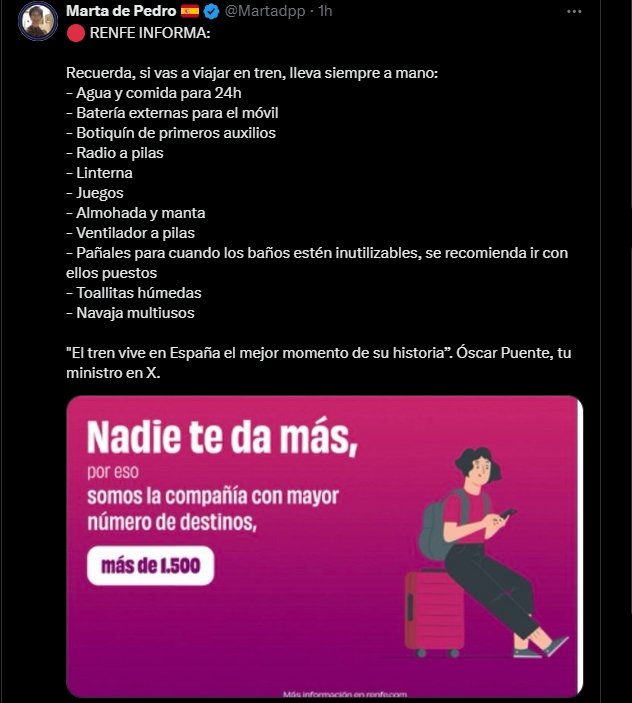632x703 pixels.
Task: Open Marta de Pedro's profile picture
Action: pos(37,21)
